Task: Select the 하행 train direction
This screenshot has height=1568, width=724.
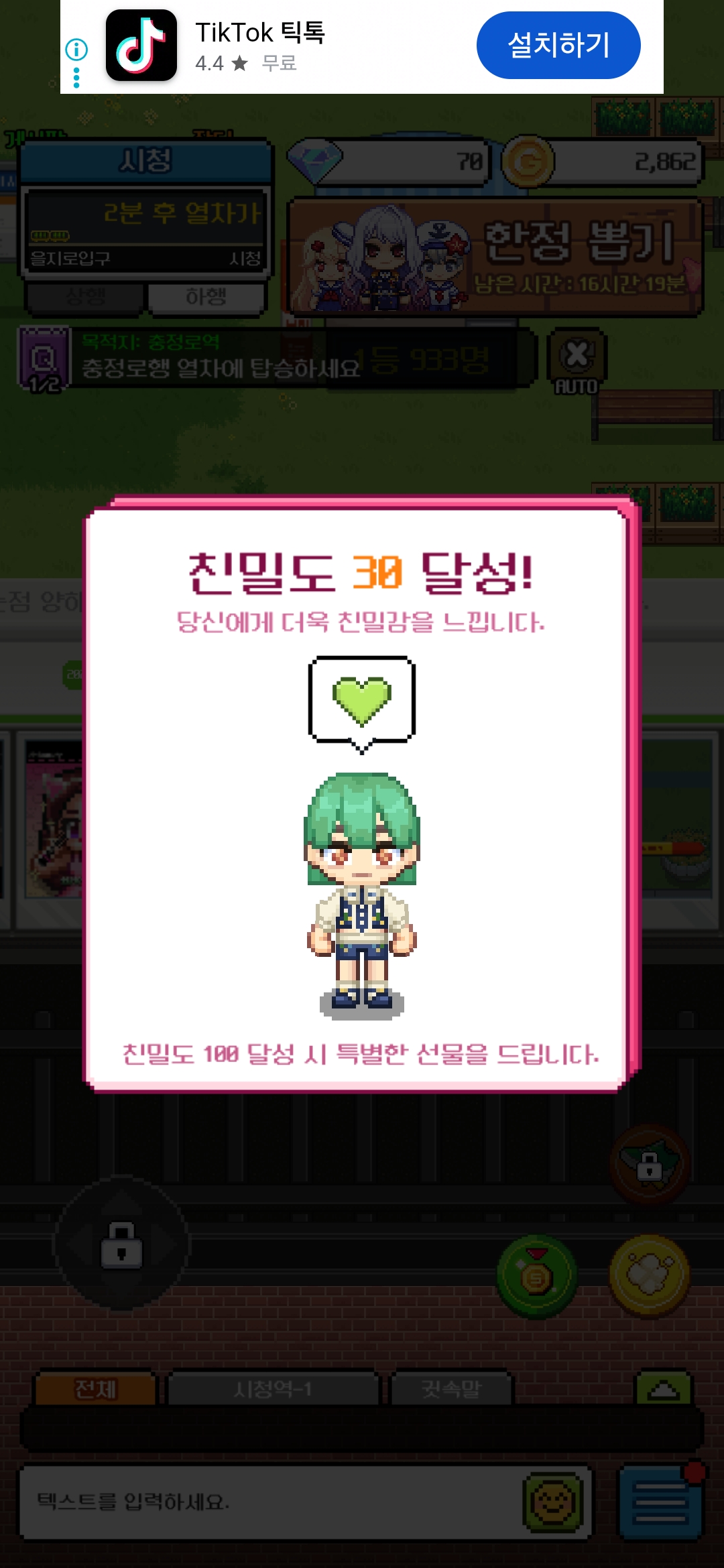Action: [206, 297]
